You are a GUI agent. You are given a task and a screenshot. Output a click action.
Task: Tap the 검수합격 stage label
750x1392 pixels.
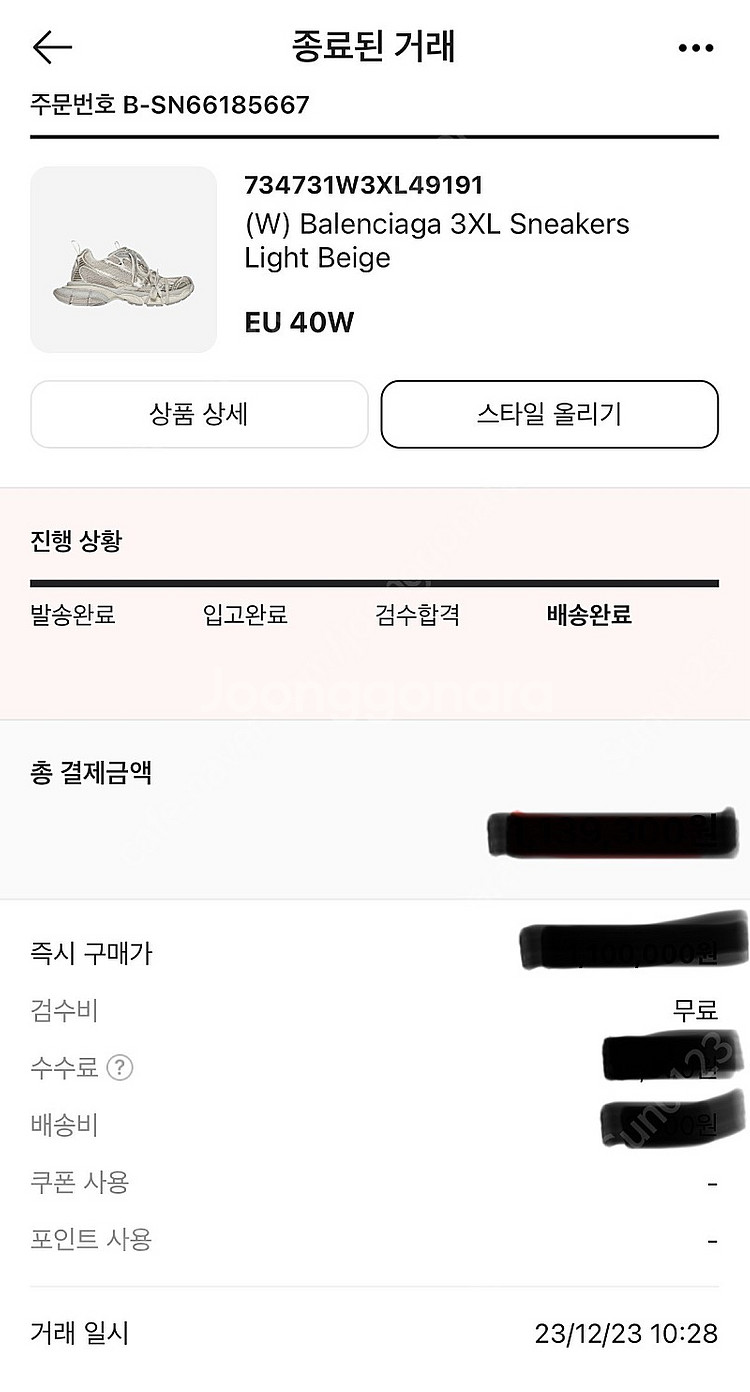[x=417, y=617]
